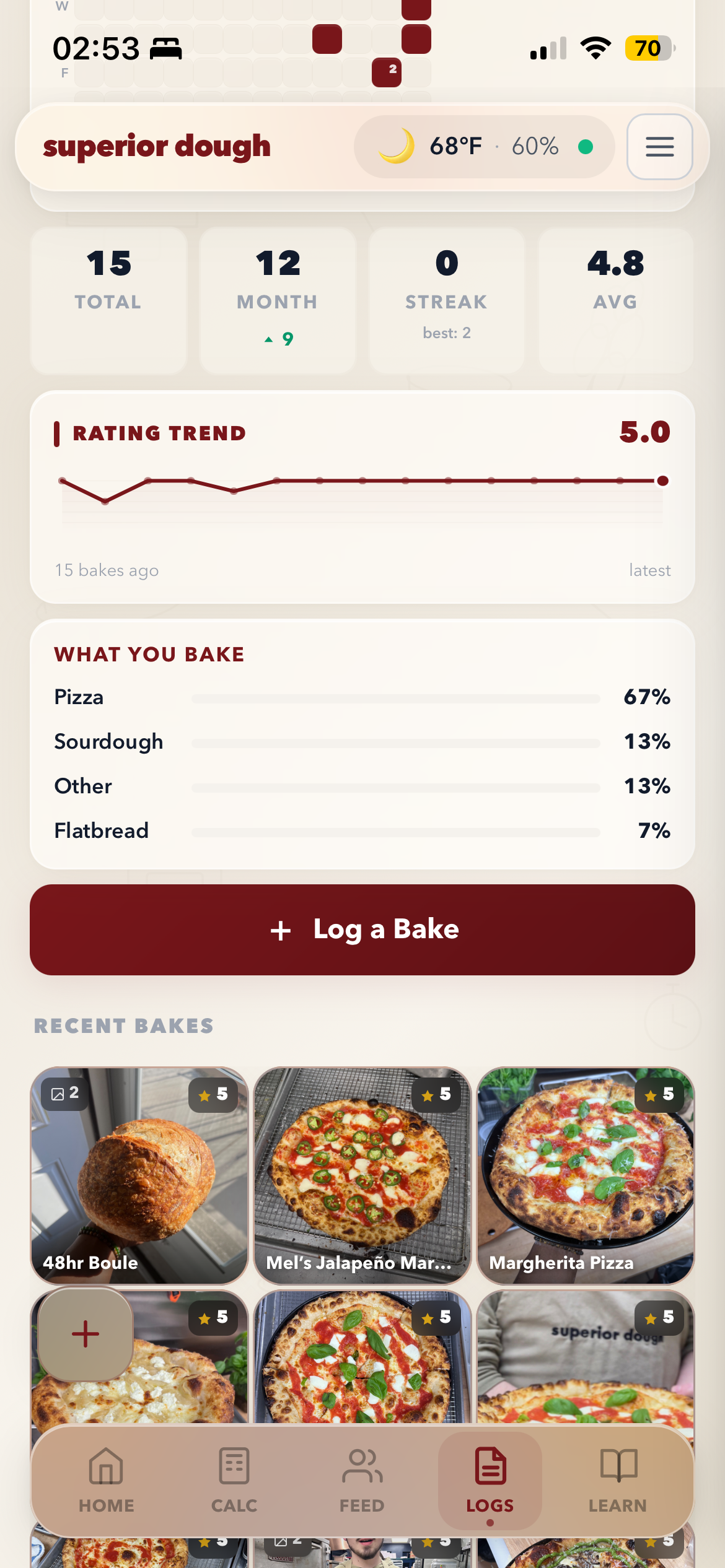Tap the photo count badge on 48hr Boule
The width and height of the screenshot is (725, 1568).
pos(64,1093)
